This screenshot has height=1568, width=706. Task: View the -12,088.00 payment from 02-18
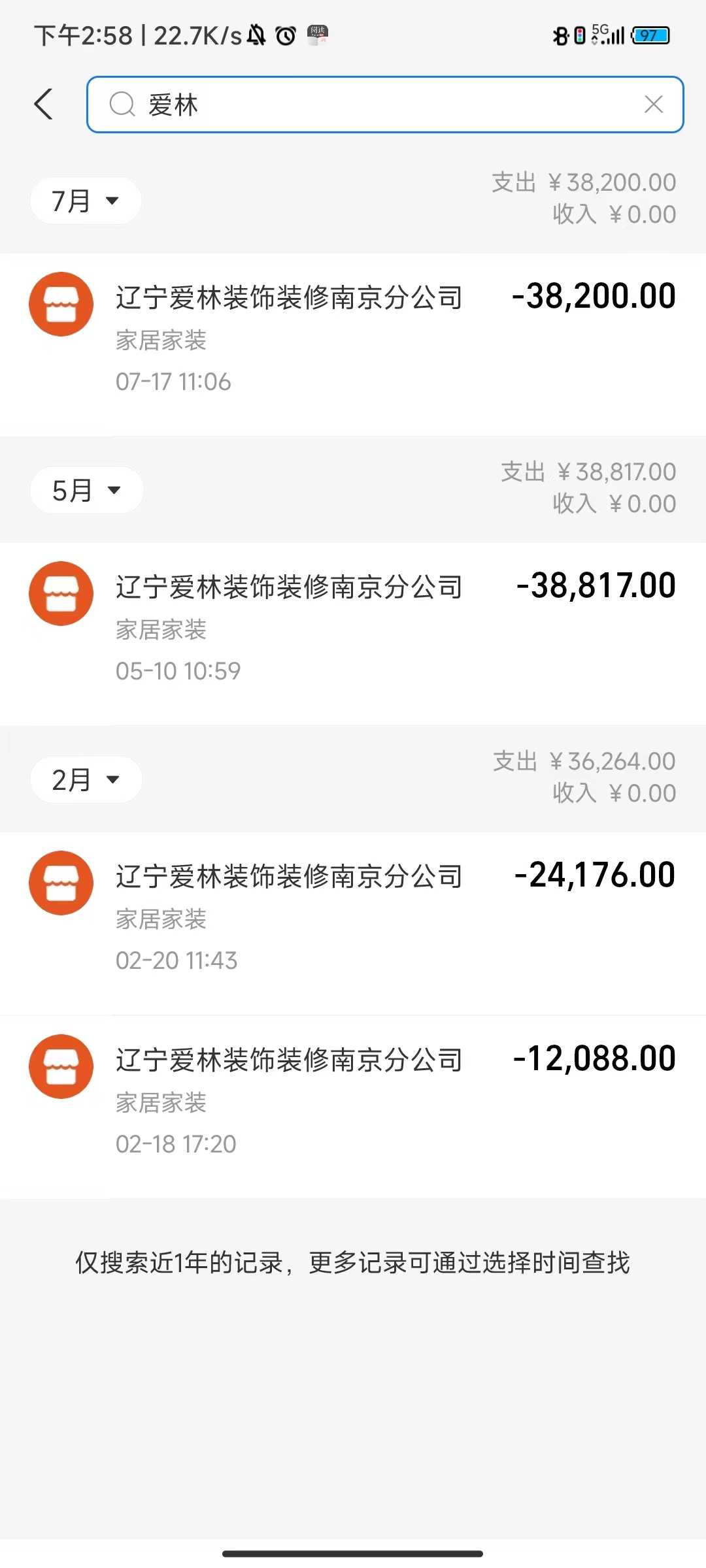(x=353, y=1107)
